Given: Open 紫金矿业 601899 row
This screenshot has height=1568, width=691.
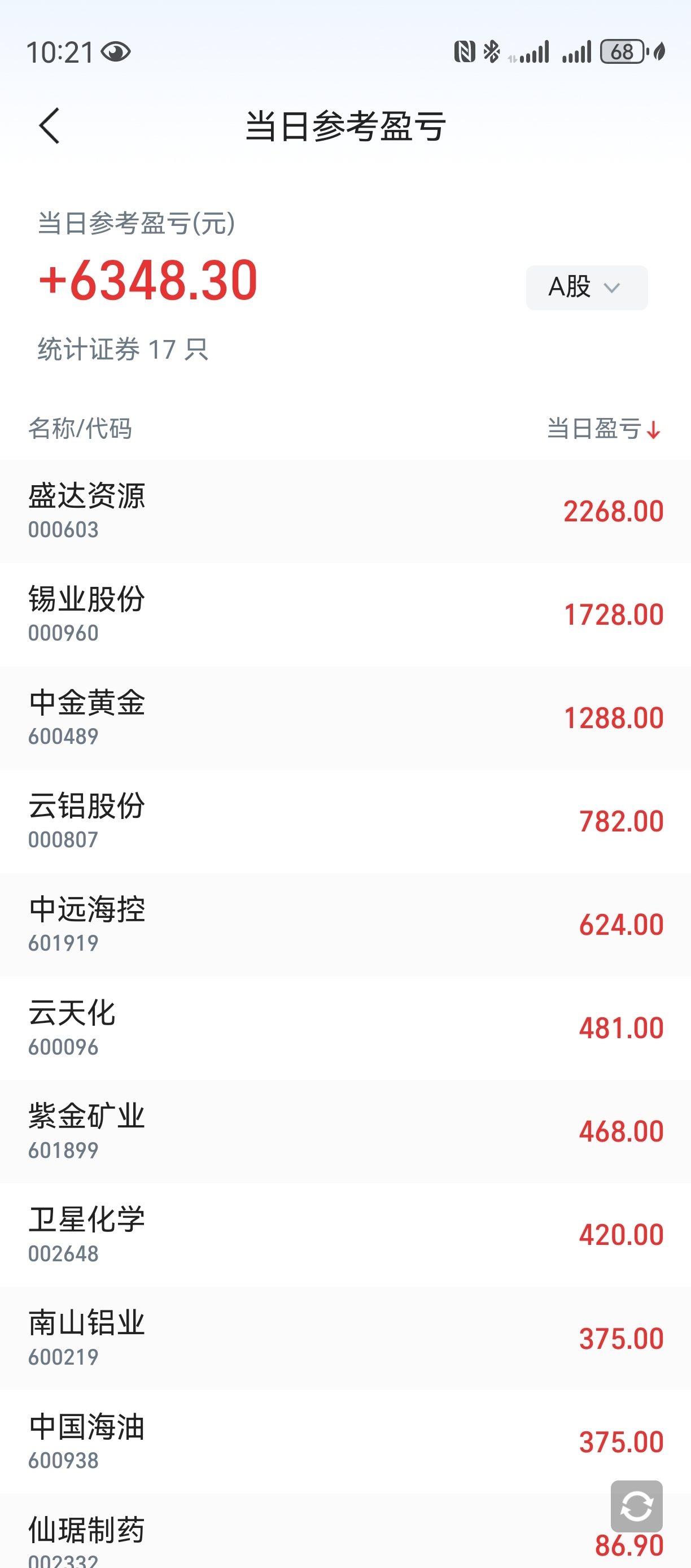Looking at the screenshot, I should [345, 1131].
